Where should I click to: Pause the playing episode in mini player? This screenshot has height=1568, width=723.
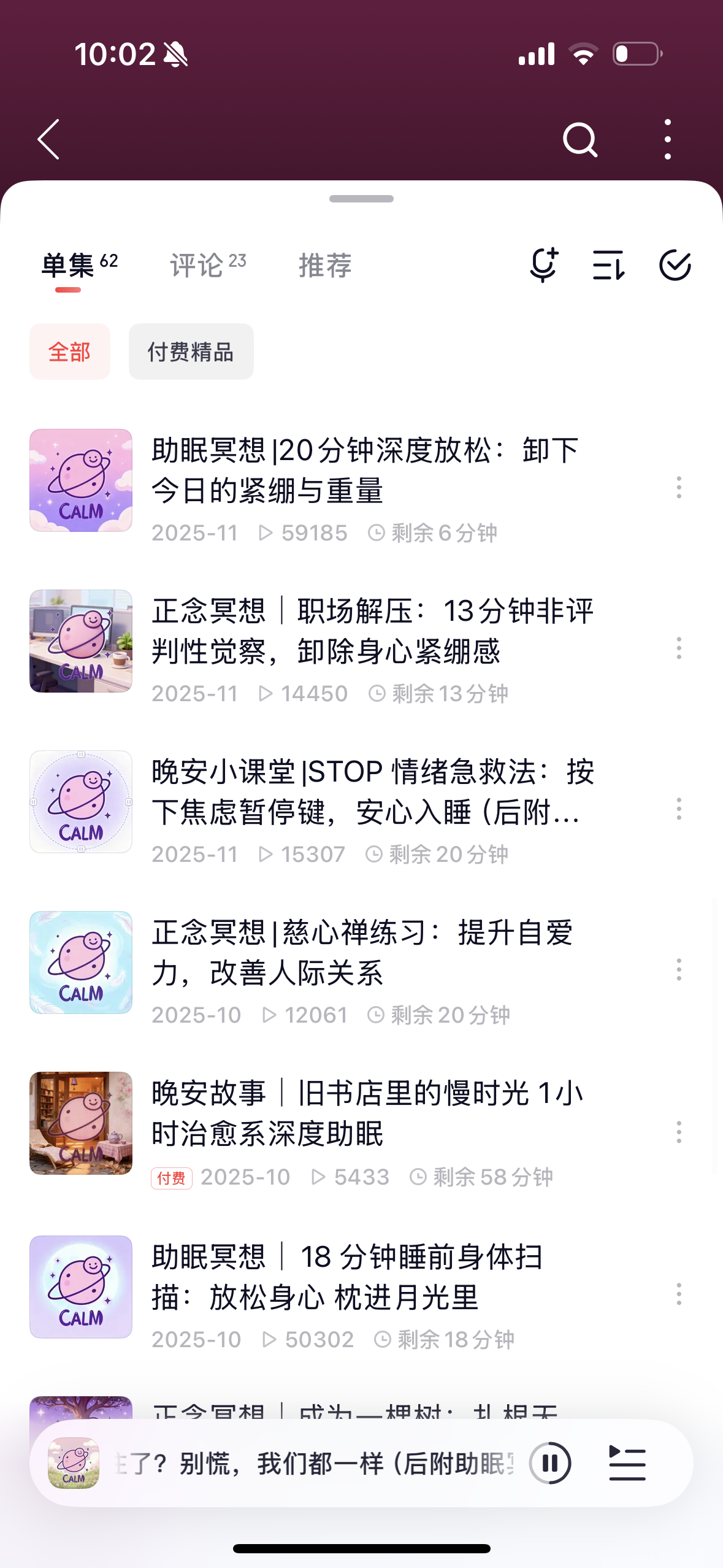coord(550,1463)
